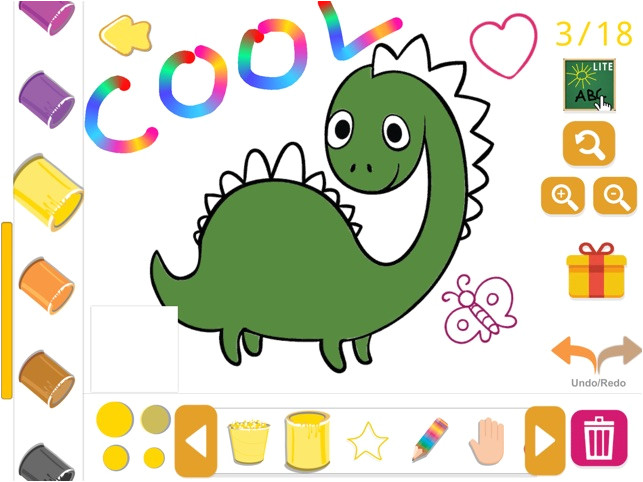Choose the orange paint bucket

point(47,284)
